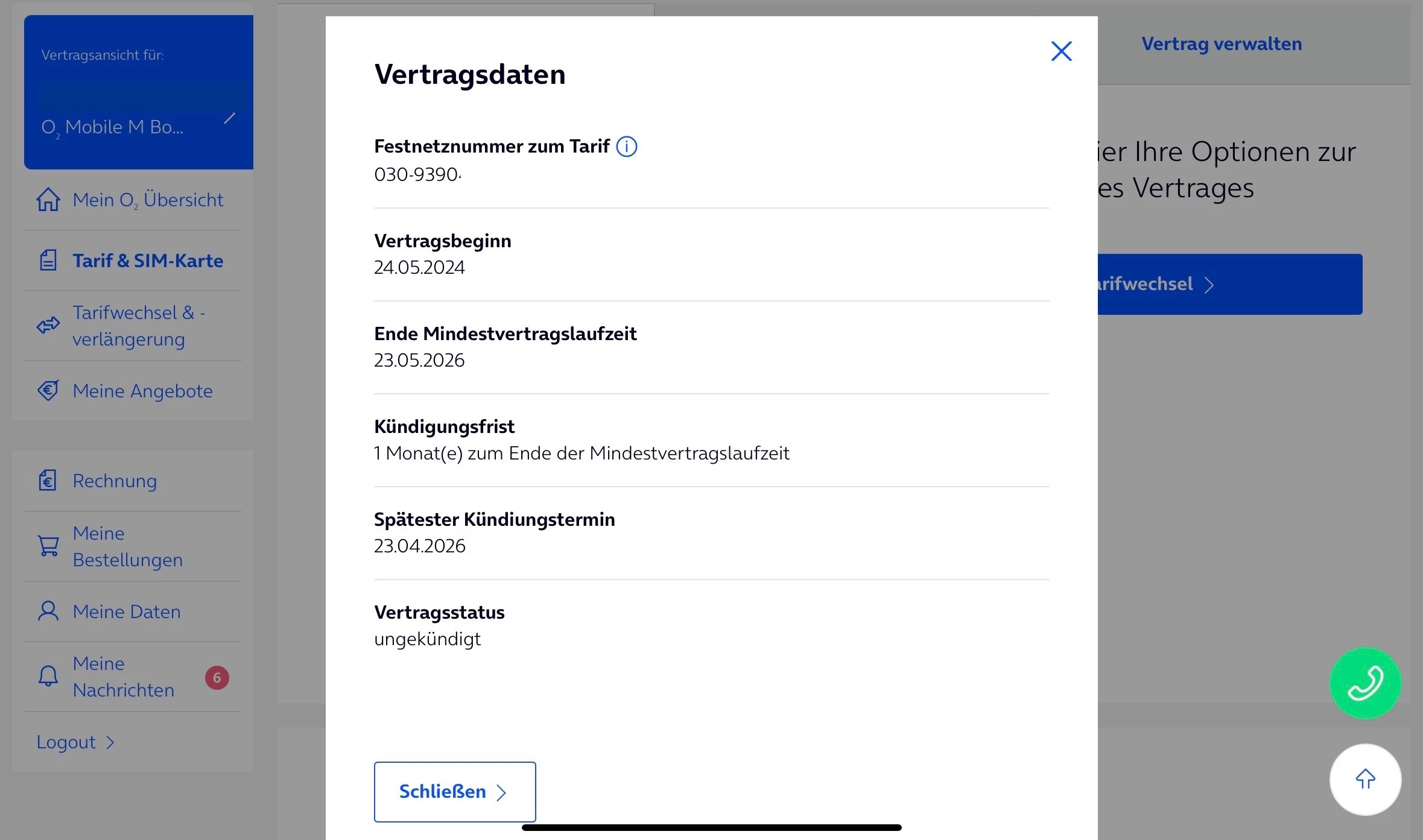Open Meine Angebote
1423x840 pixels.
(x=142, y=391)
